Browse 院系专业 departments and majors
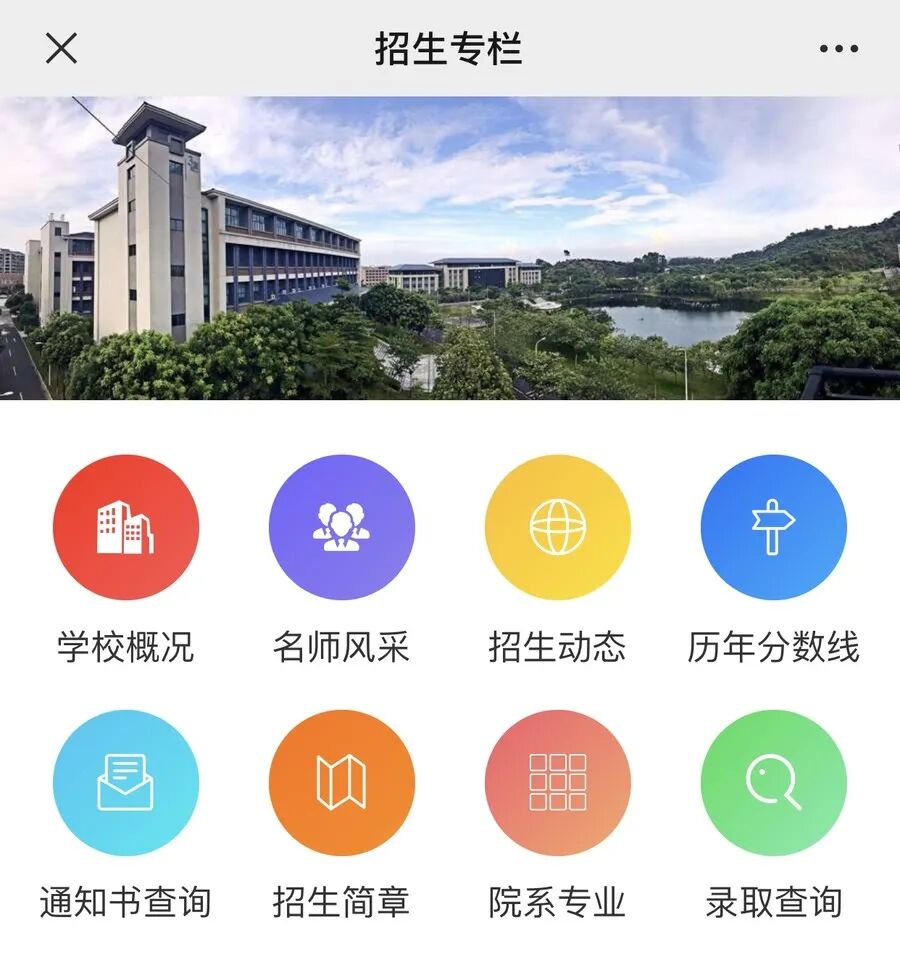Screen dimensions: 900x957 tap(558, 782)
